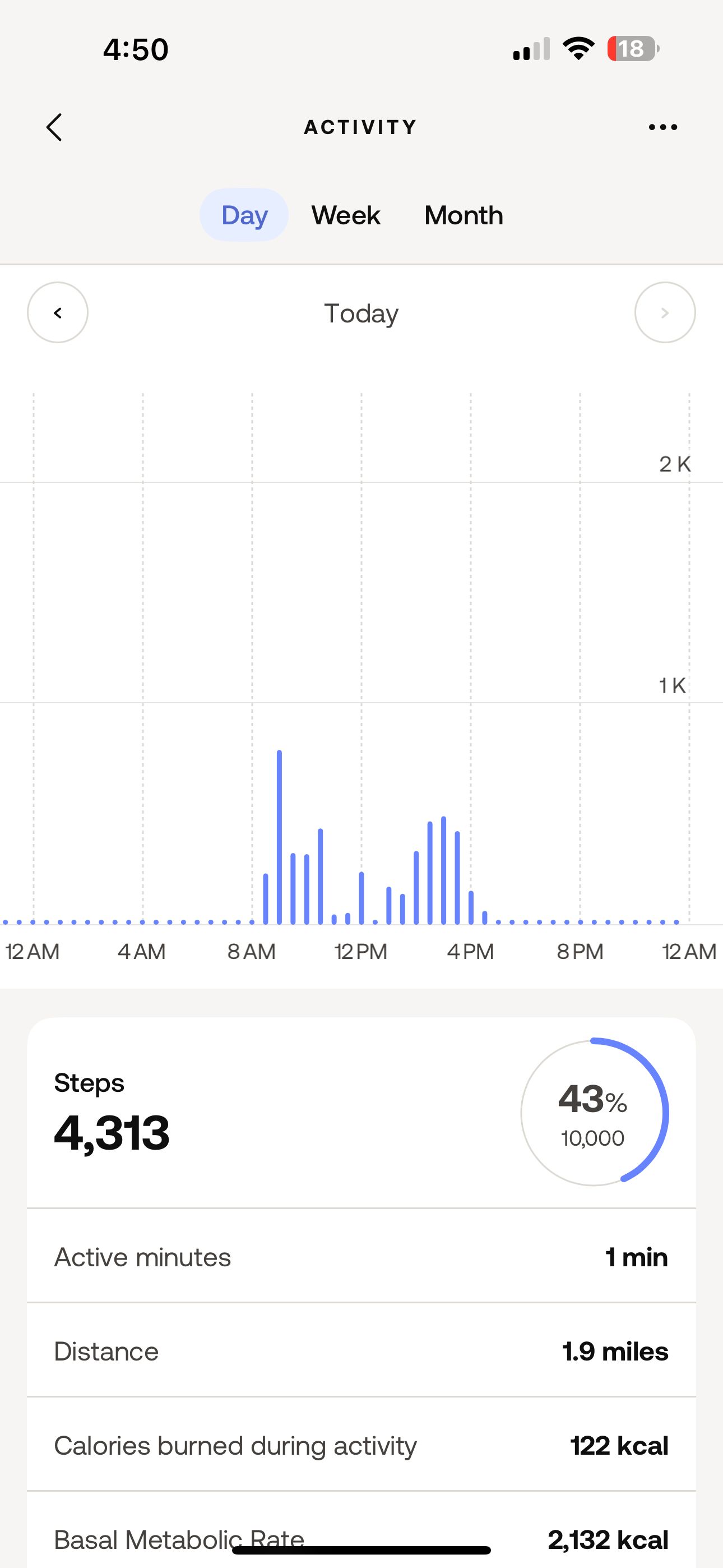Viewport: 723px width, 1568px height.
Task: Click the back arrow to exit Activity
Action: click(55, 127)
